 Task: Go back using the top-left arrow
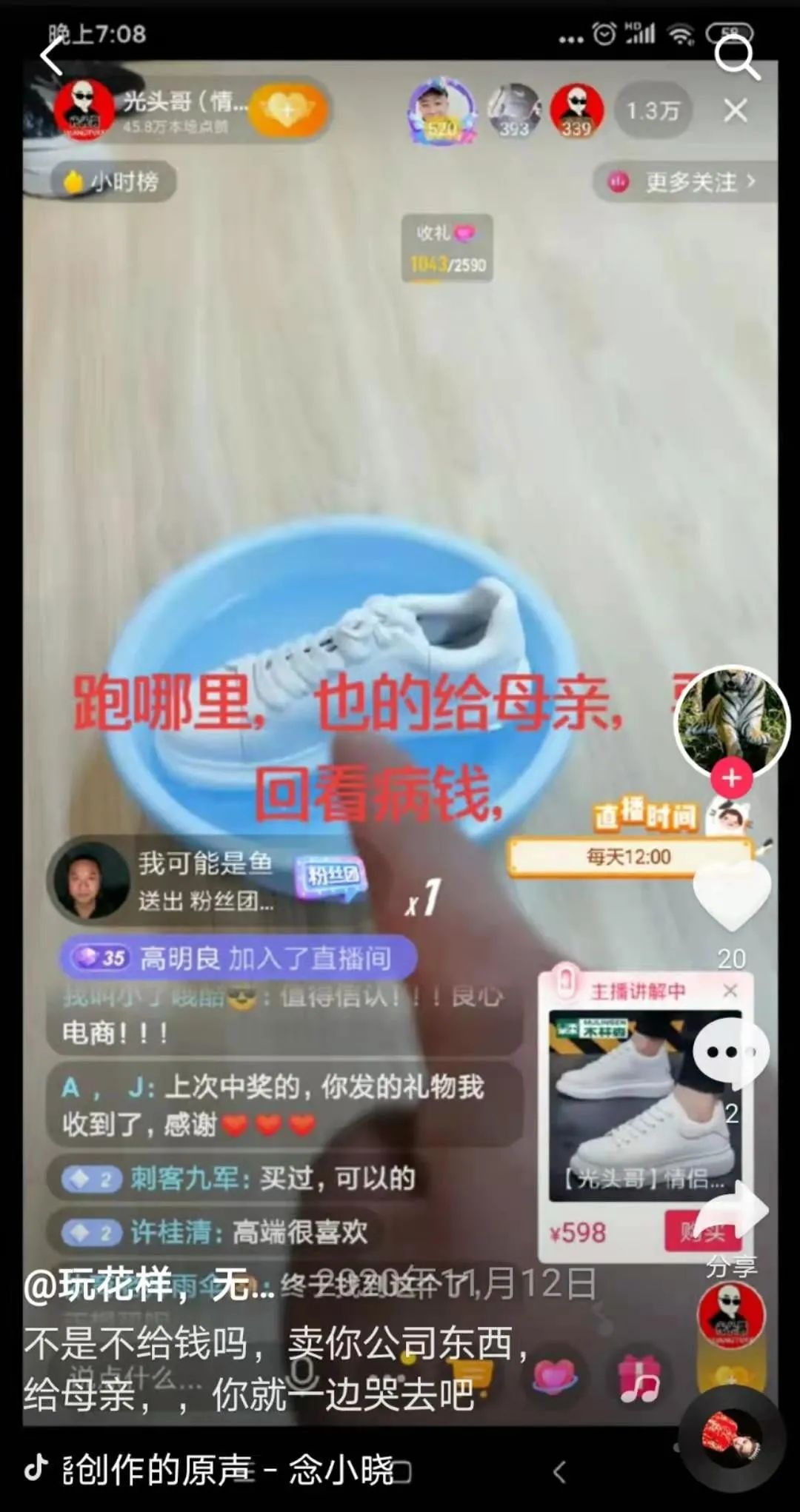(52, 56)
